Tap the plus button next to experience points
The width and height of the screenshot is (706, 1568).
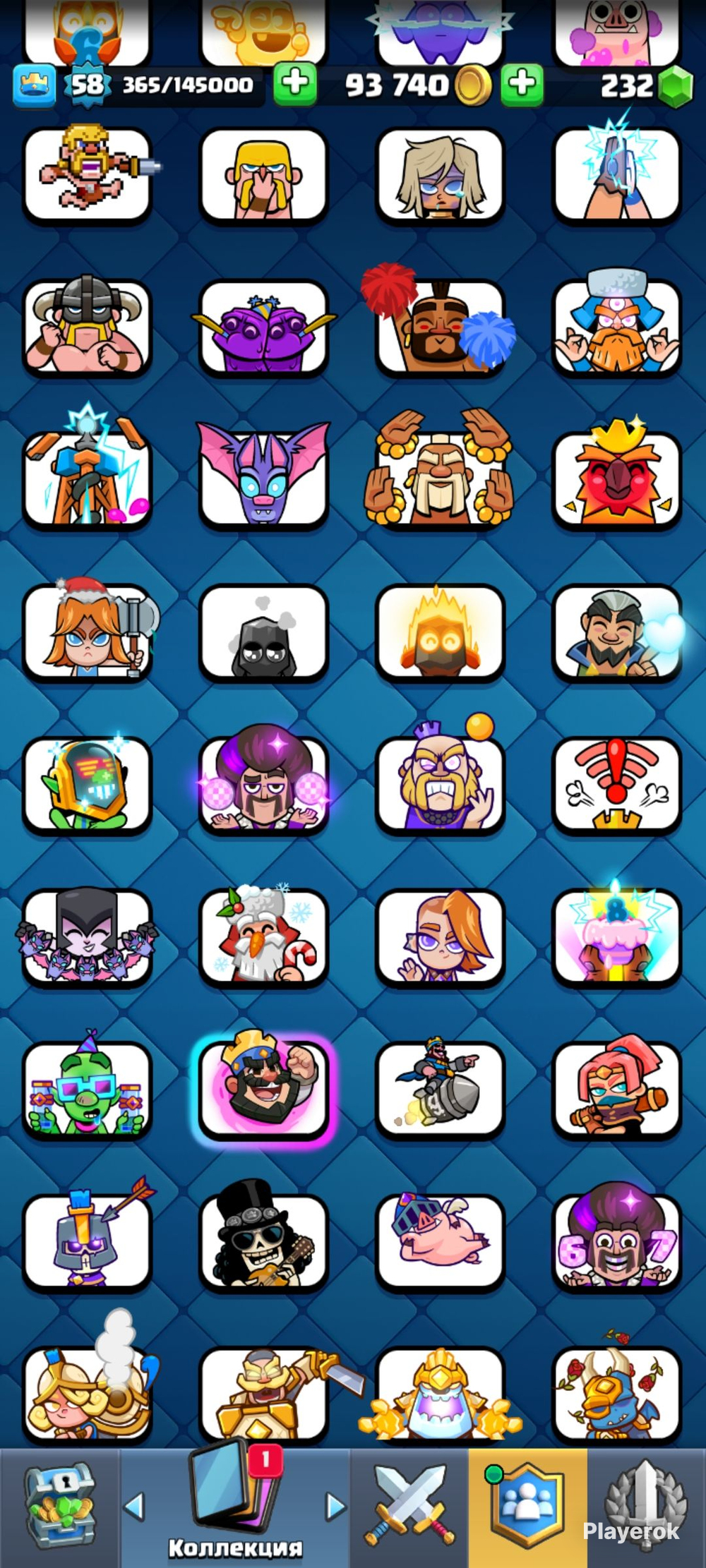point(295,85)
